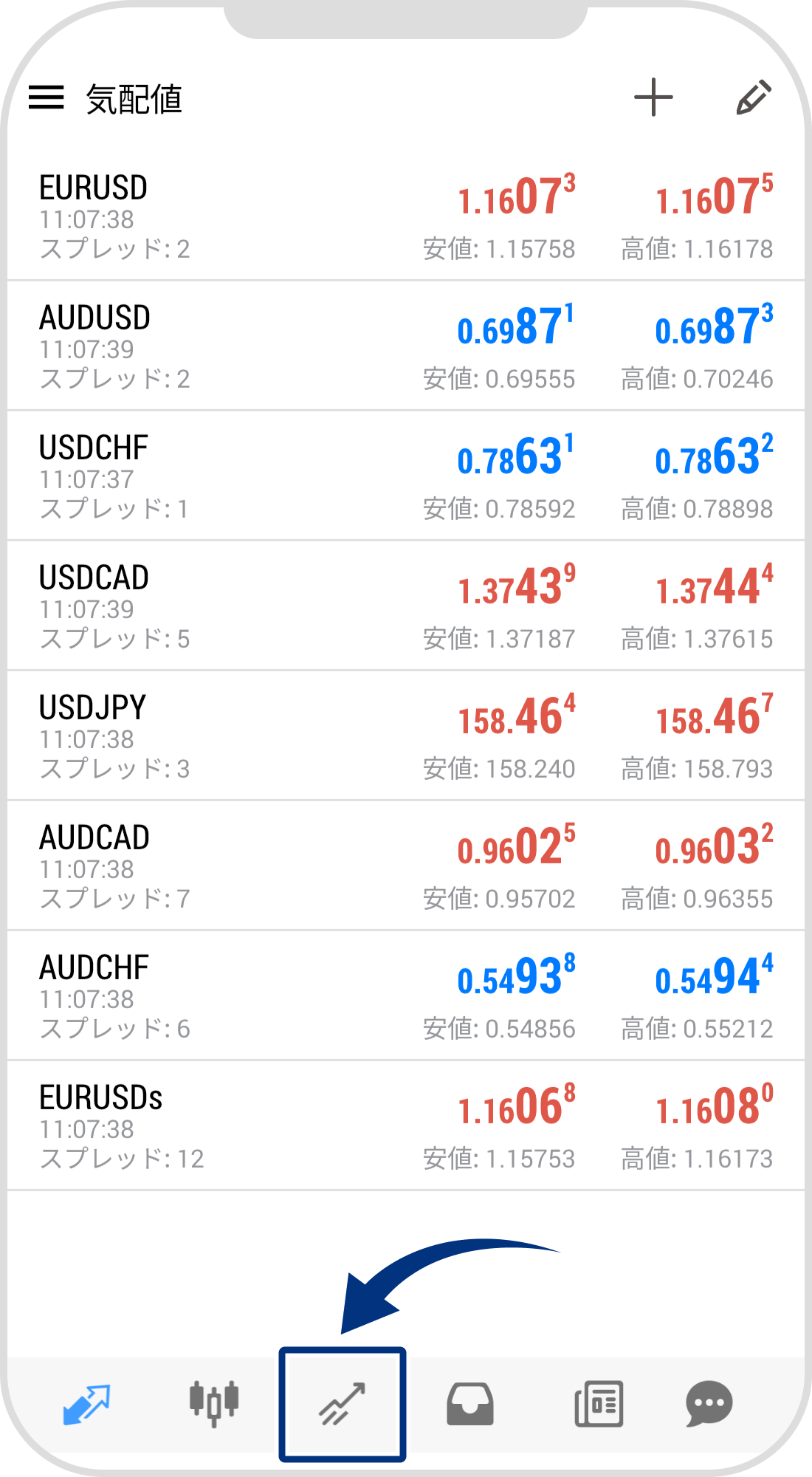The image size is (812, 1477).
Task: Switch to the candlestick chart tab
Action: [x=214, y=1403]
